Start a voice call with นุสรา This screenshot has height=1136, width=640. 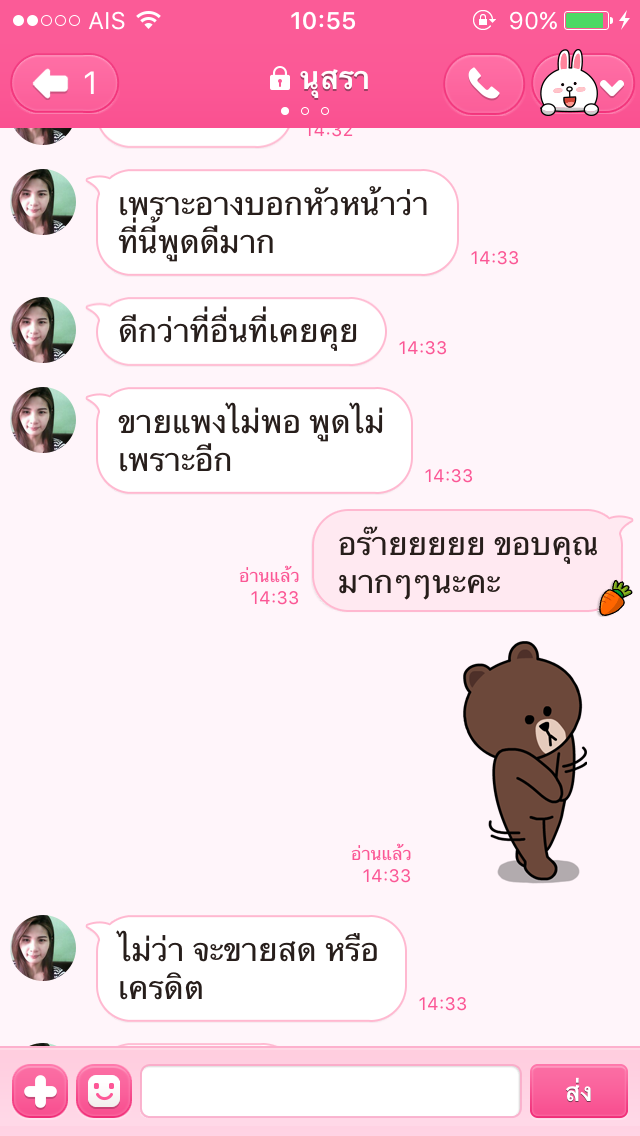pyautogui.click(x=484, y=85)
